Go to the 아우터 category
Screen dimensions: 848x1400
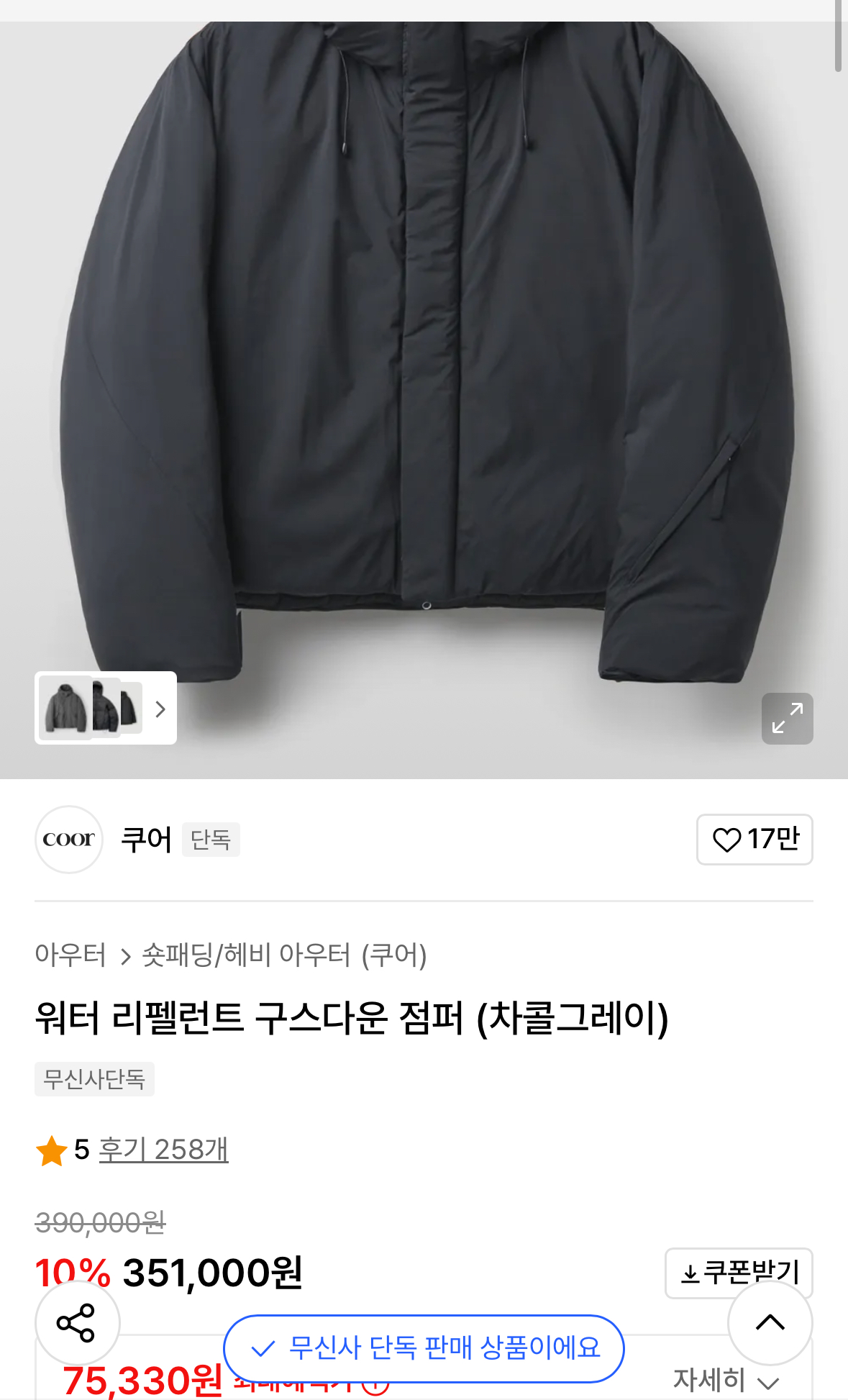70,955
